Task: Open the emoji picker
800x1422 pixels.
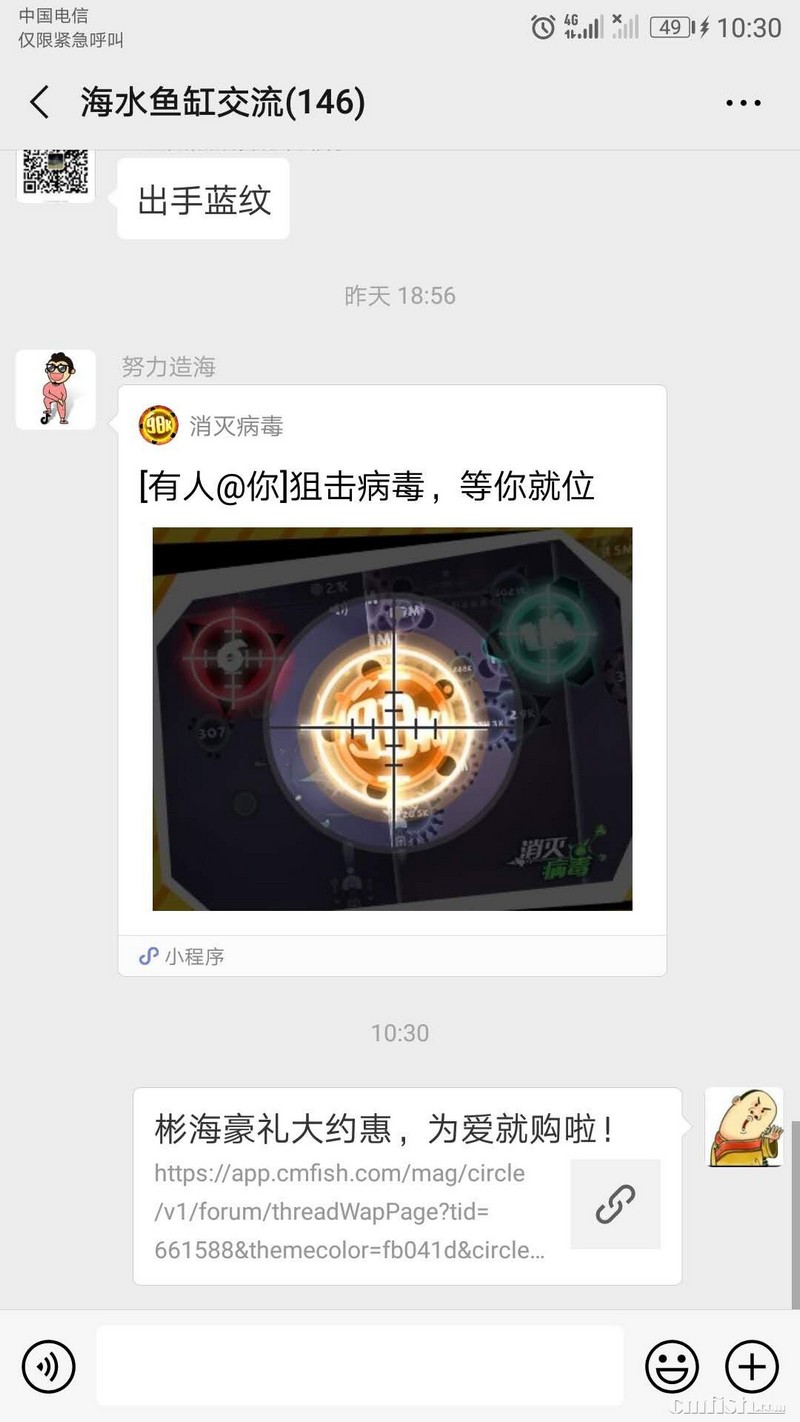Action: (672, 1366)
